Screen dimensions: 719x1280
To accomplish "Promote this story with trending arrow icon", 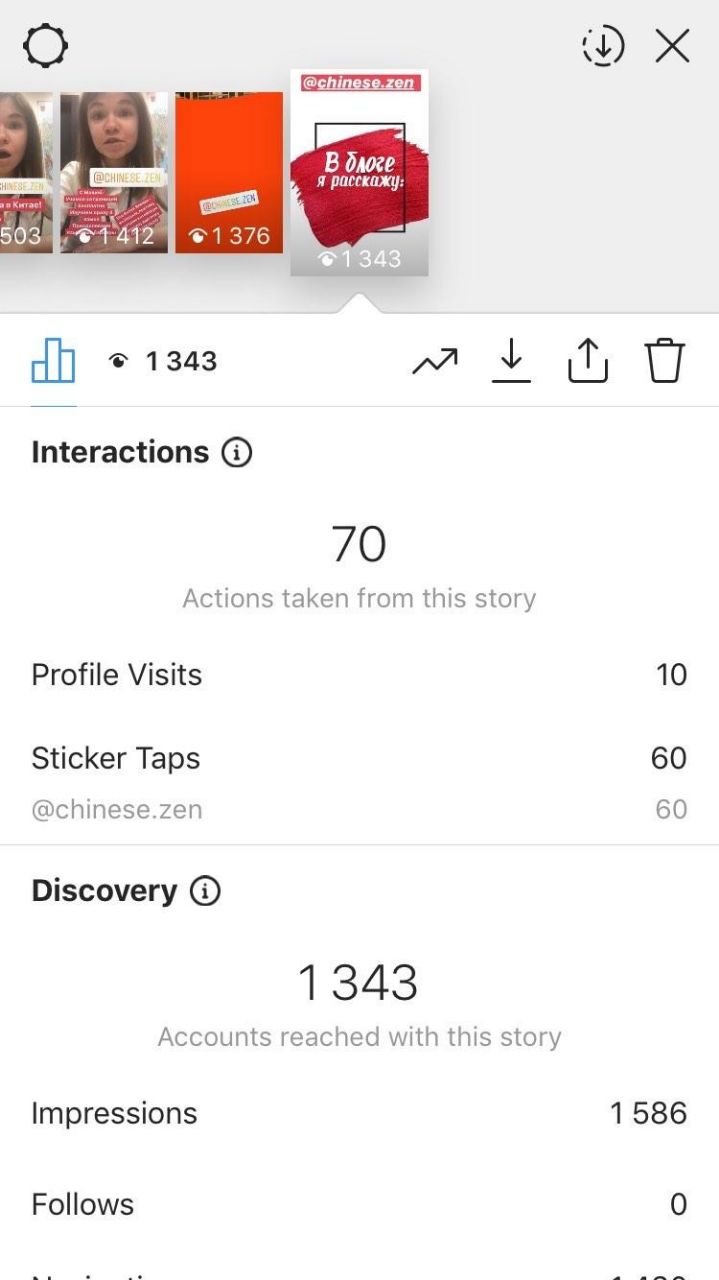I will [434, 361].
